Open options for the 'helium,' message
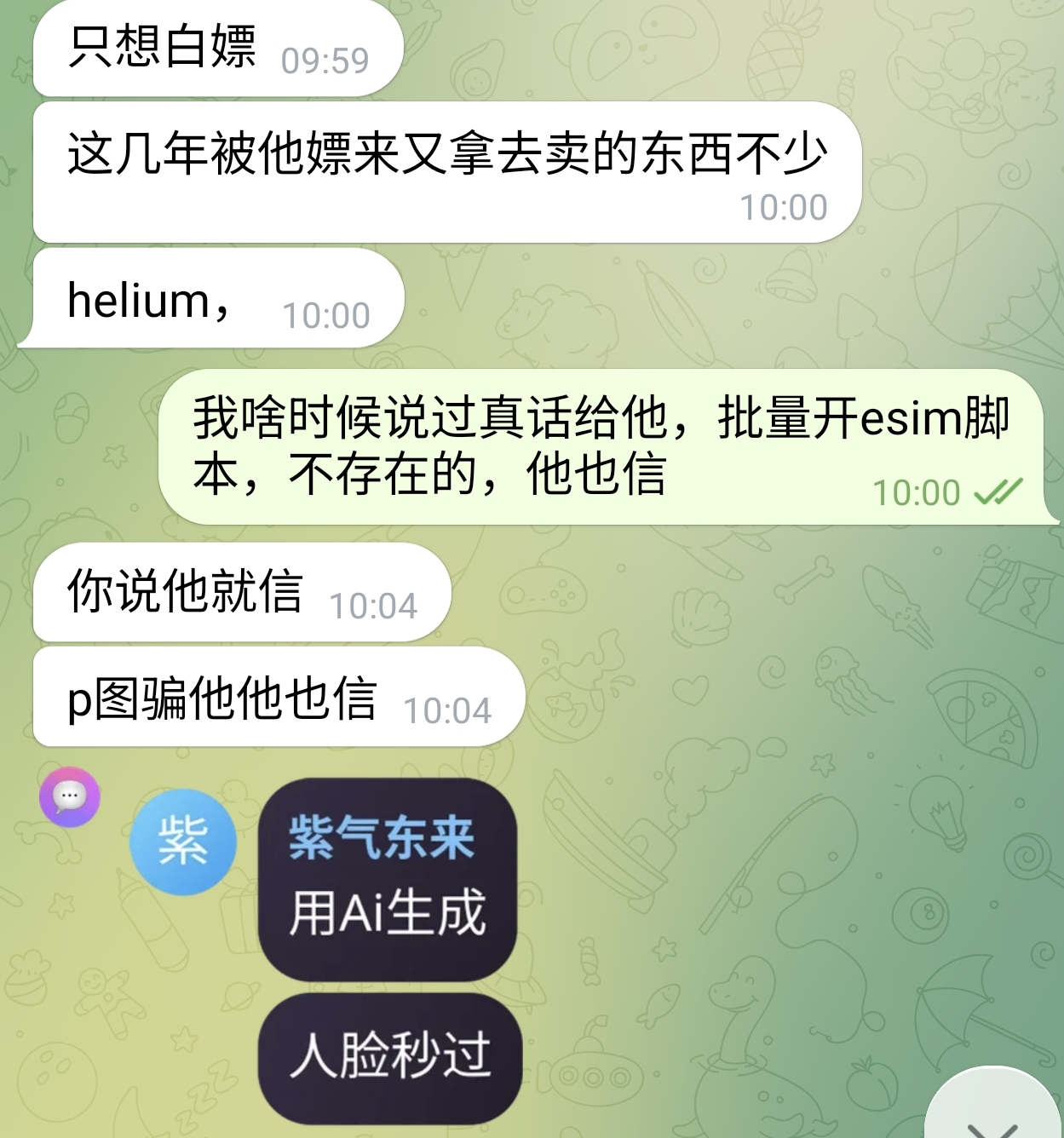 pos(211,300)
